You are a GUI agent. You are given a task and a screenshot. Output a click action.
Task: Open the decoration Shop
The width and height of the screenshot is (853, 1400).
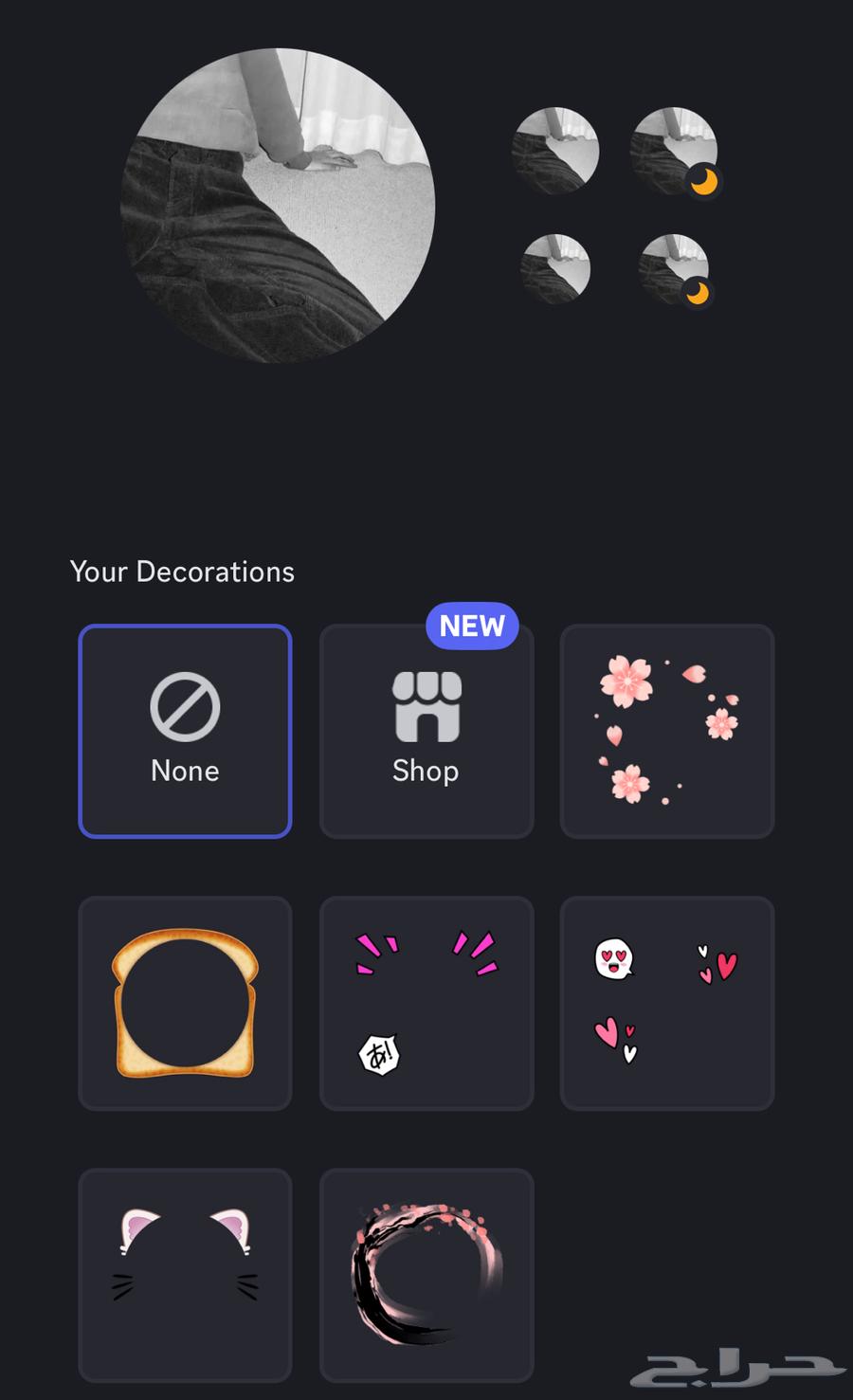coord(426,731)
